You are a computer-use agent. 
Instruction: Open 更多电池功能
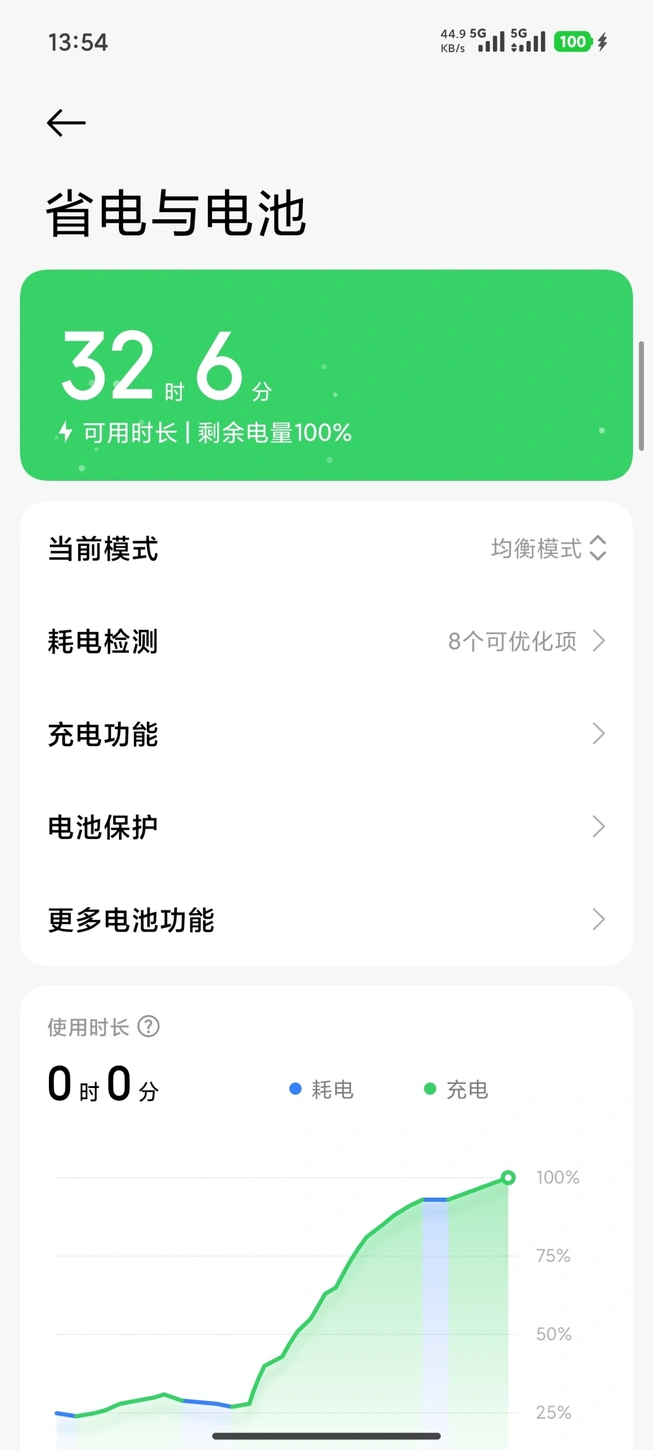326,920
